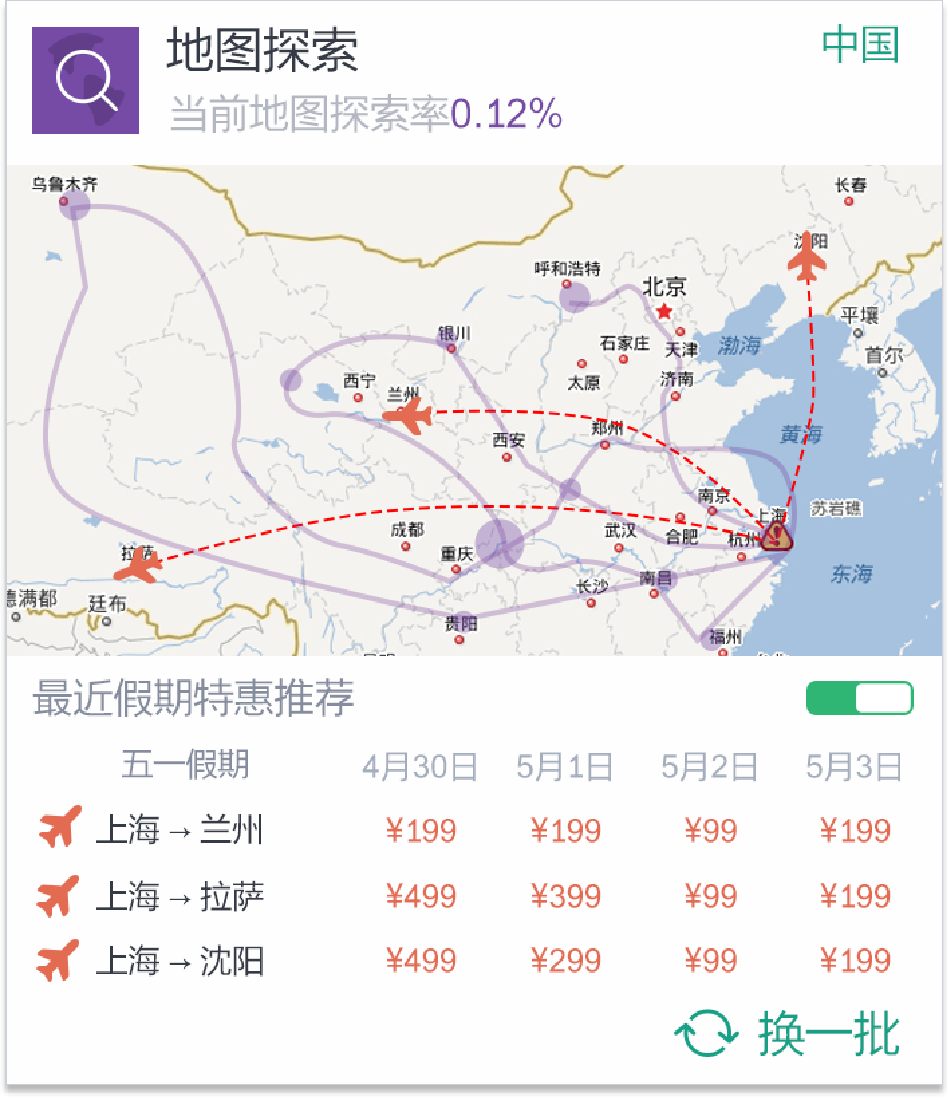Tap the 地图探索 magnifier icon
949x1098 pixels.
[85, 80]
